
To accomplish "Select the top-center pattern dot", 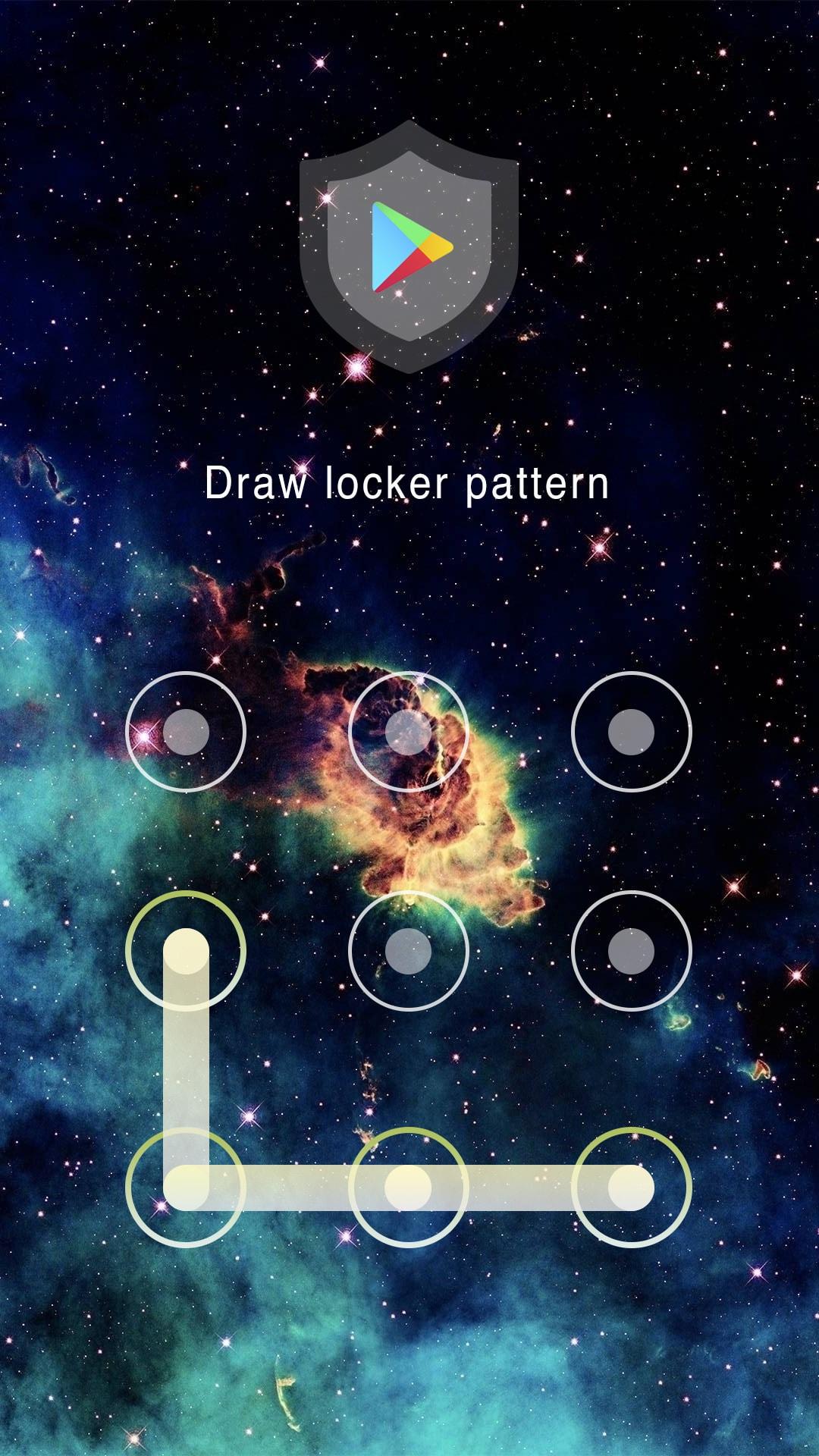I will click(409, 732).
